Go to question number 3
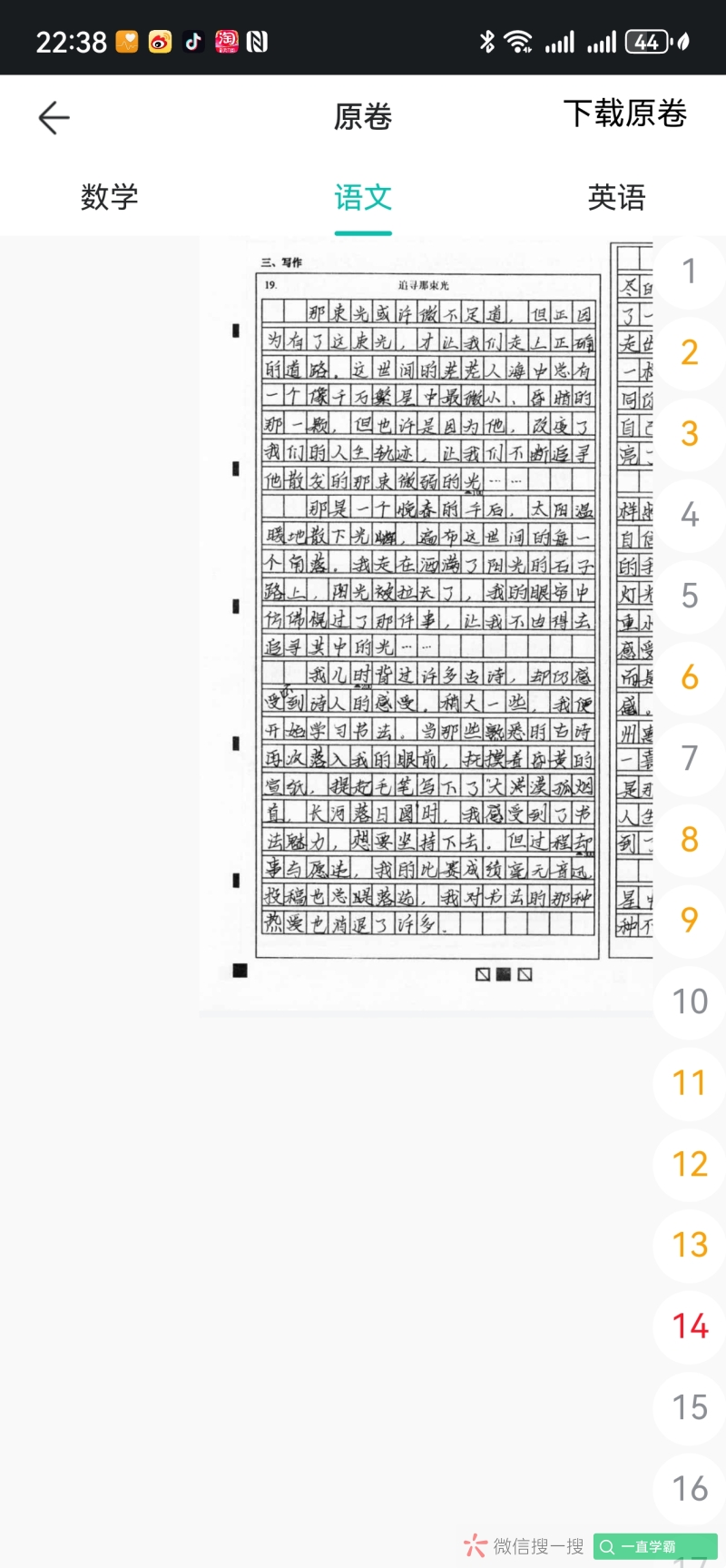 (689, 433)
